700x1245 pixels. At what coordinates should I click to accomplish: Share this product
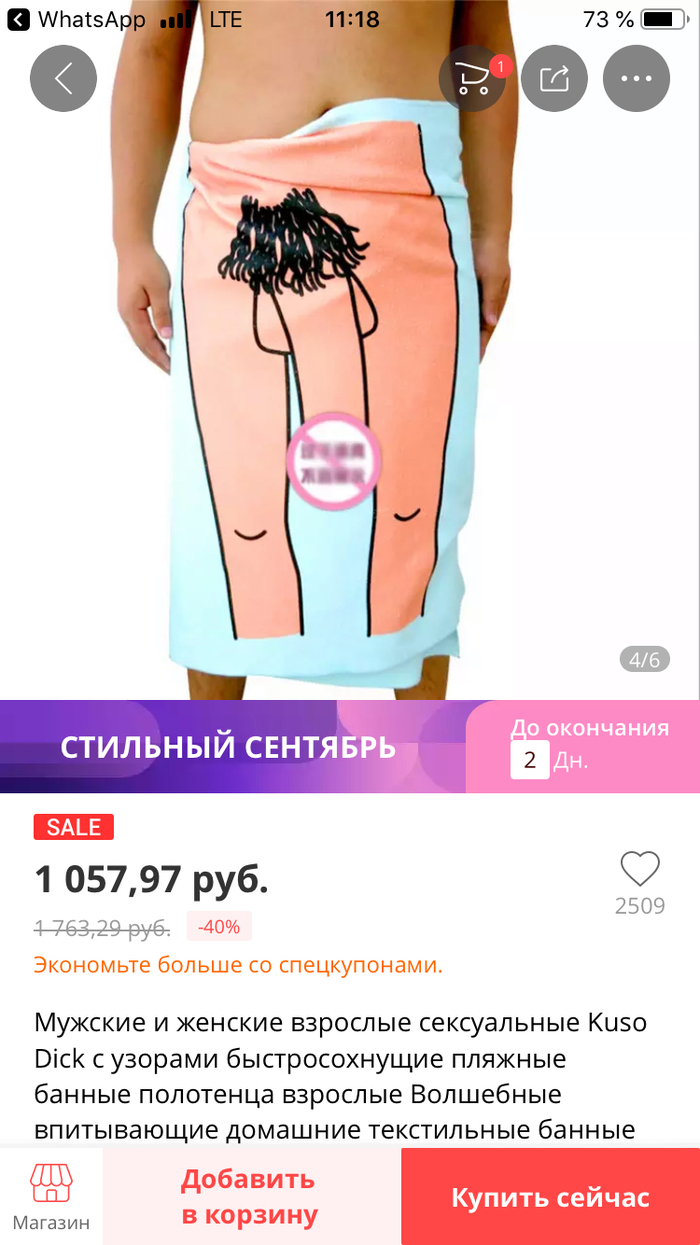pos(555,78)
